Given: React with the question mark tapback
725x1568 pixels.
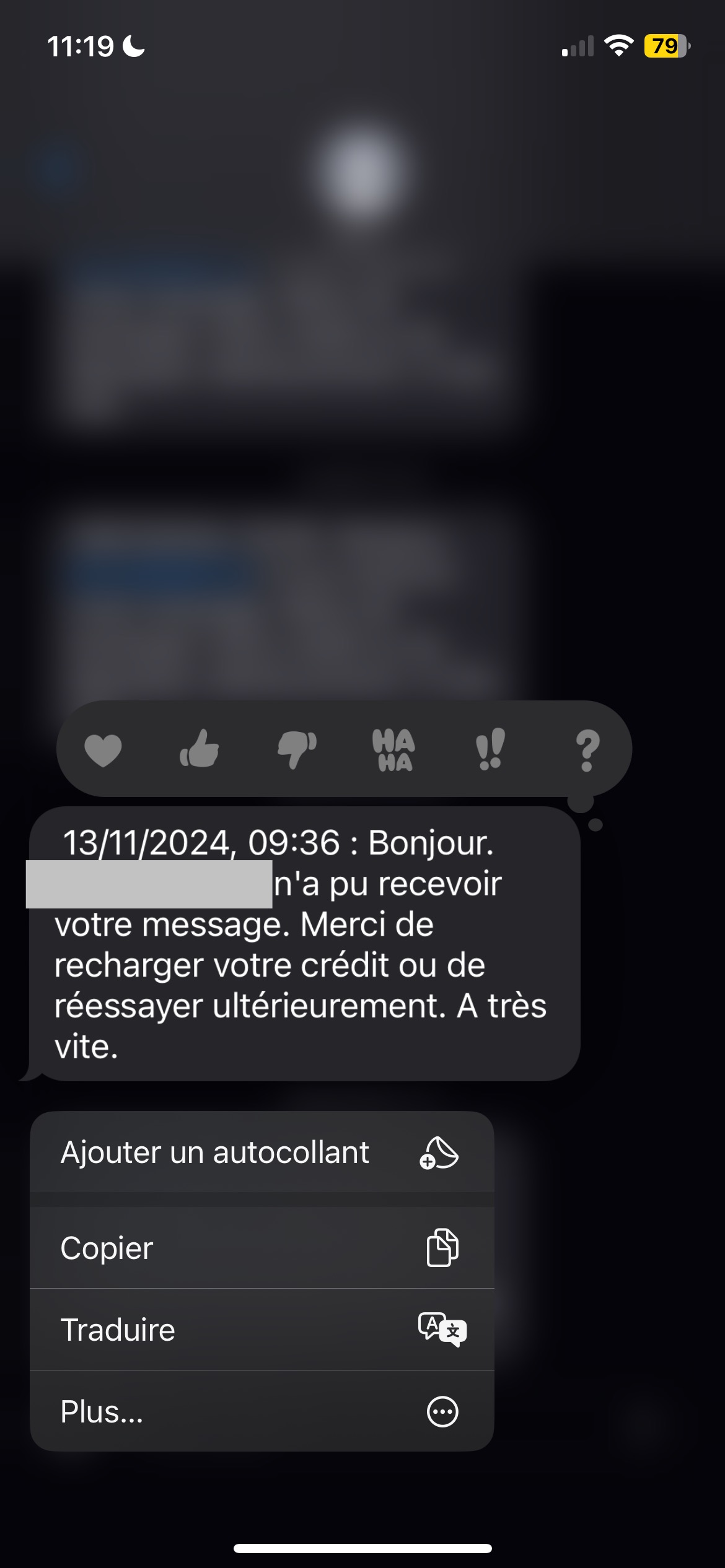Looking at the screenshot, I should [587, 750].
